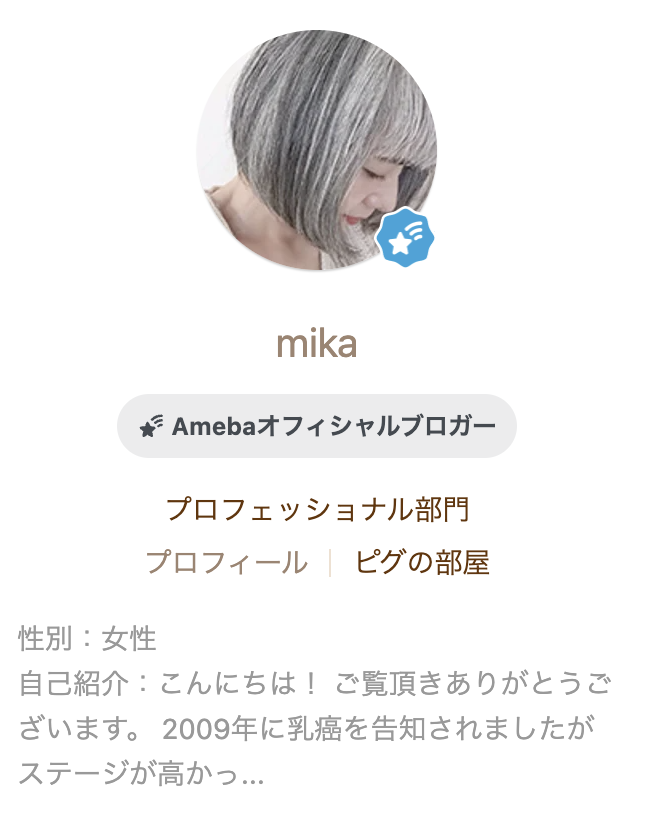Open the プロフェッショナル部門 link
The width and height of the screenshot is (656, 820).
[x=316, y=509]
